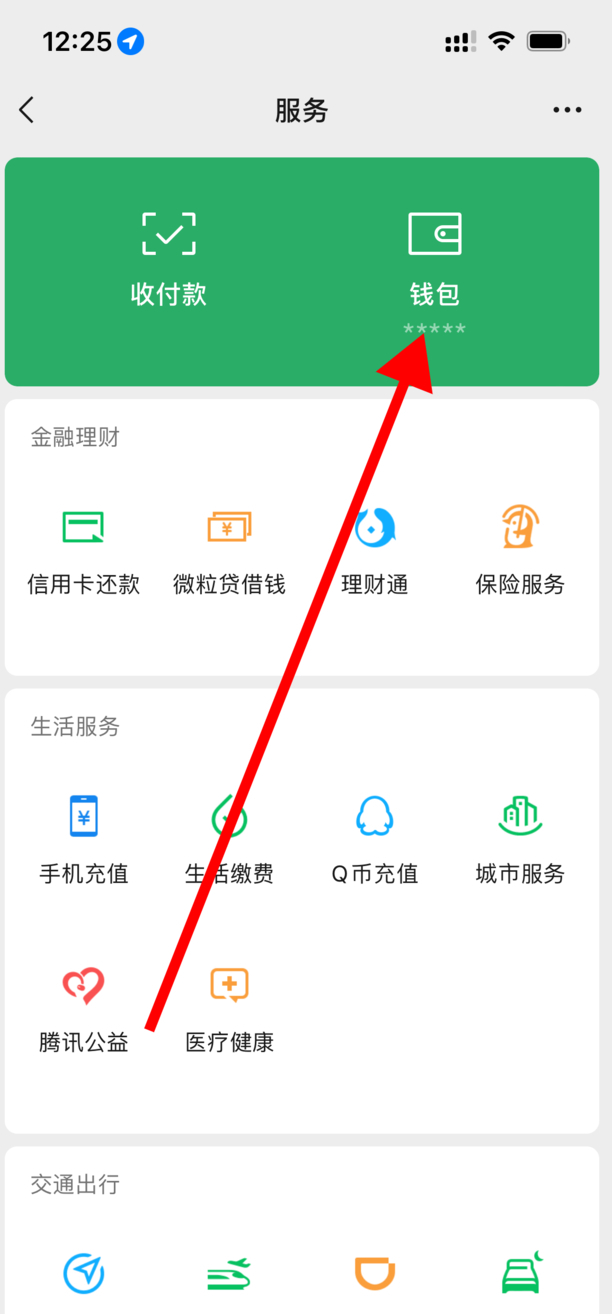Open 收付款 payment code
Screen dimensions: 612x1314
point(168,259)
